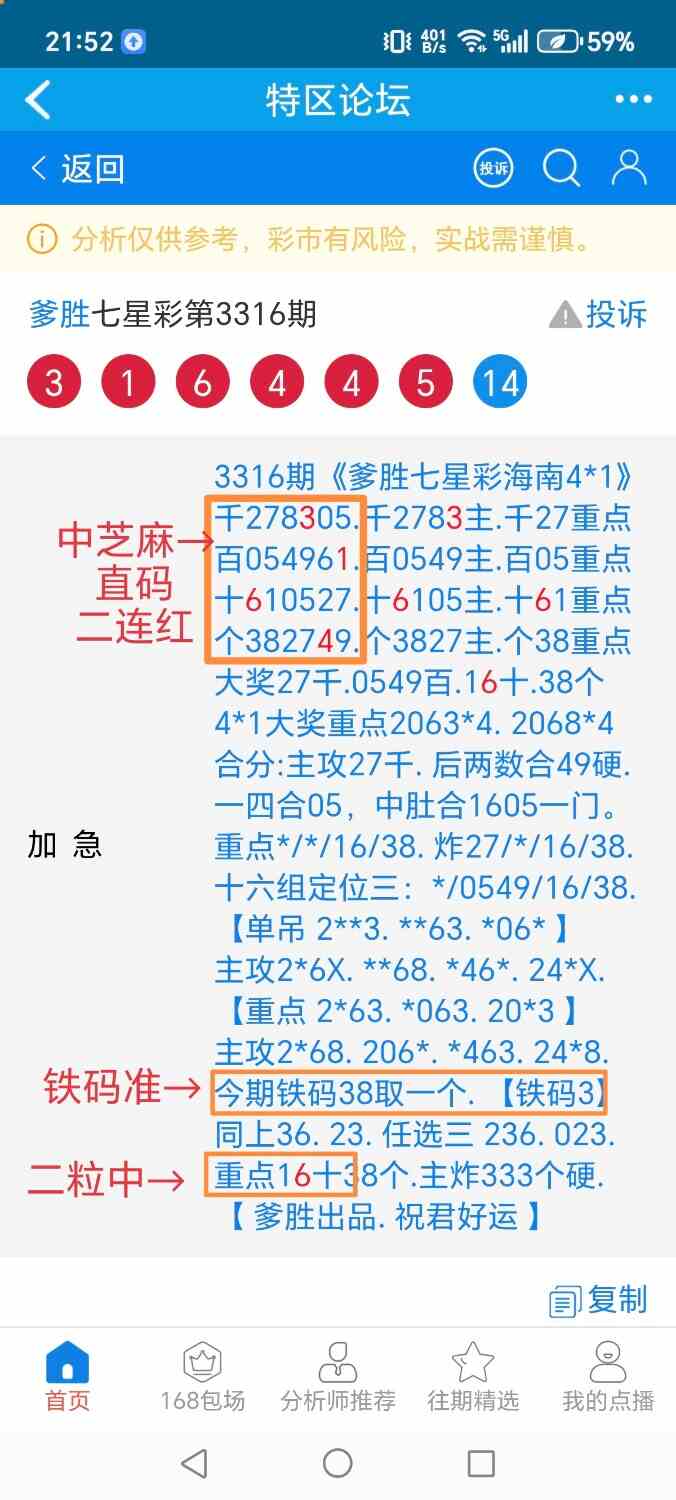
Task: Open the search magnifier icon
Action: pyautogui.click(x=561, y=168)
